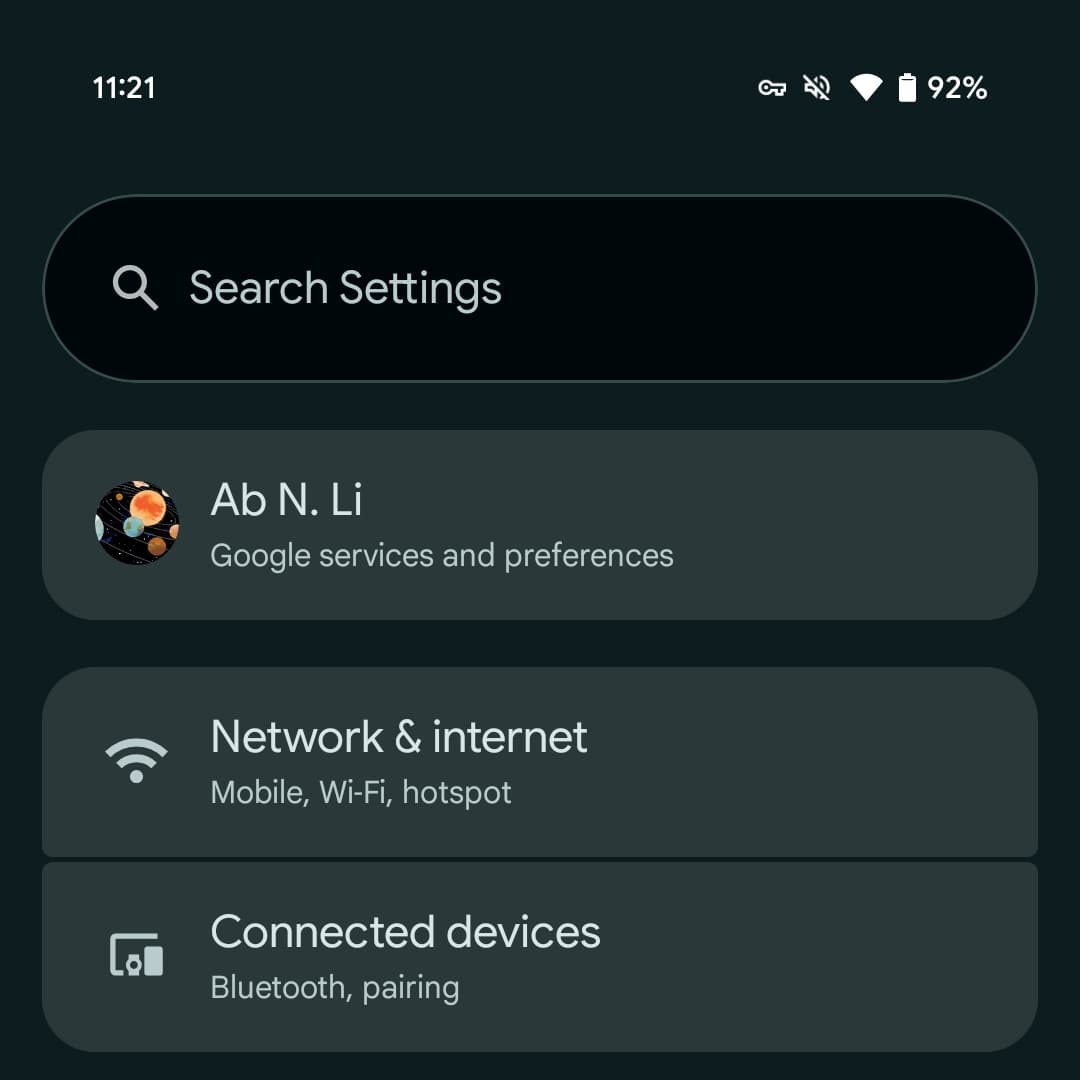
Task: Go to Connected devices settings
Action: (x=540, y=956)
